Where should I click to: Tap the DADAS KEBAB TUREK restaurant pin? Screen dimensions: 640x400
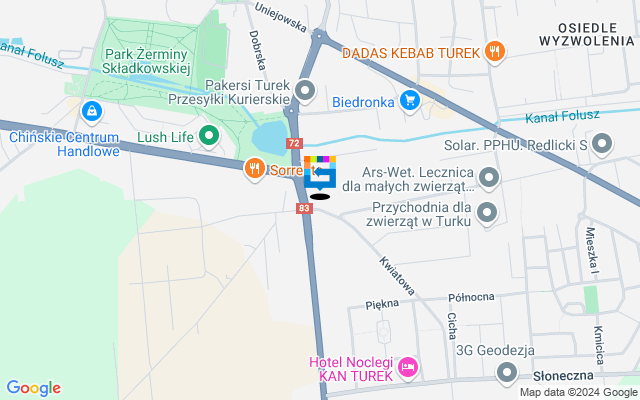(492, 50)
